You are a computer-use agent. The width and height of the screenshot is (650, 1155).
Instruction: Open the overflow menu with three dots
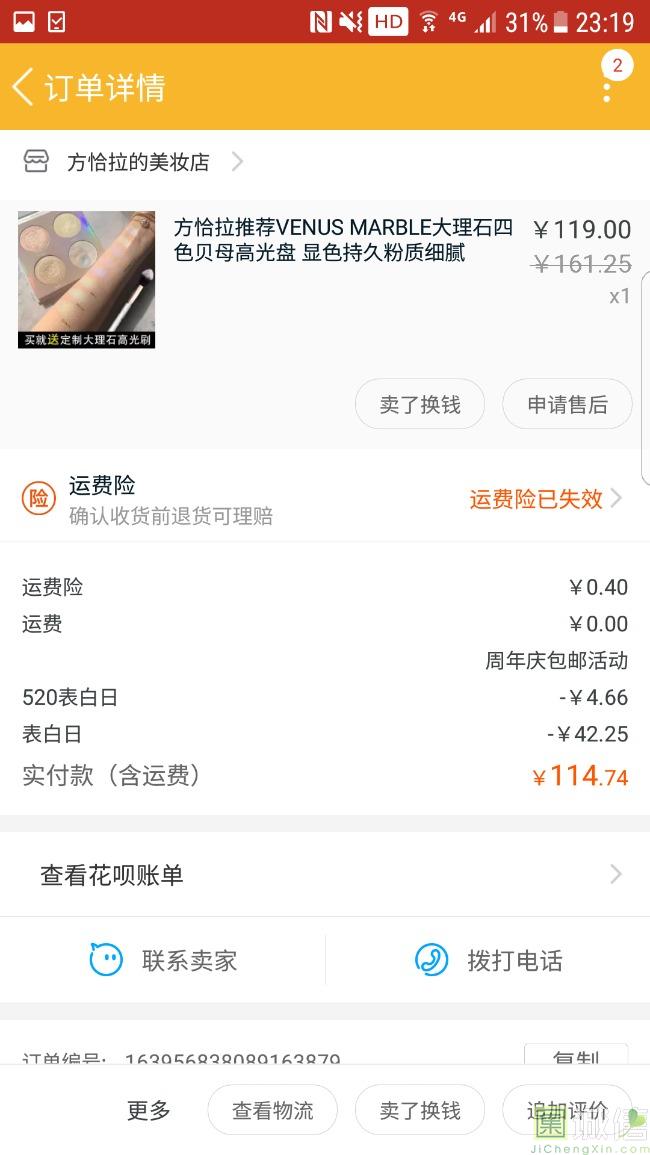coord(607,88)
